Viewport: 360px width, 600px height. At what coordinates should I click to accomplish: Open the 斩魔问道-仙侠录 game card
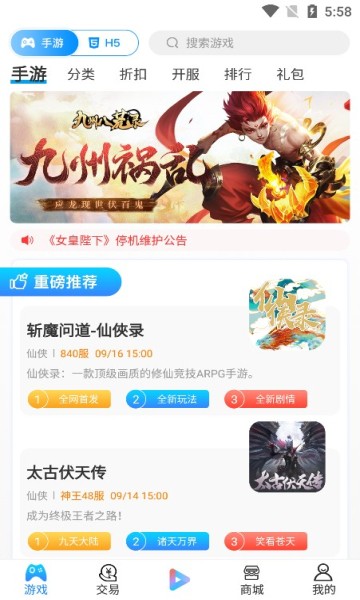(x=180, y=360)
